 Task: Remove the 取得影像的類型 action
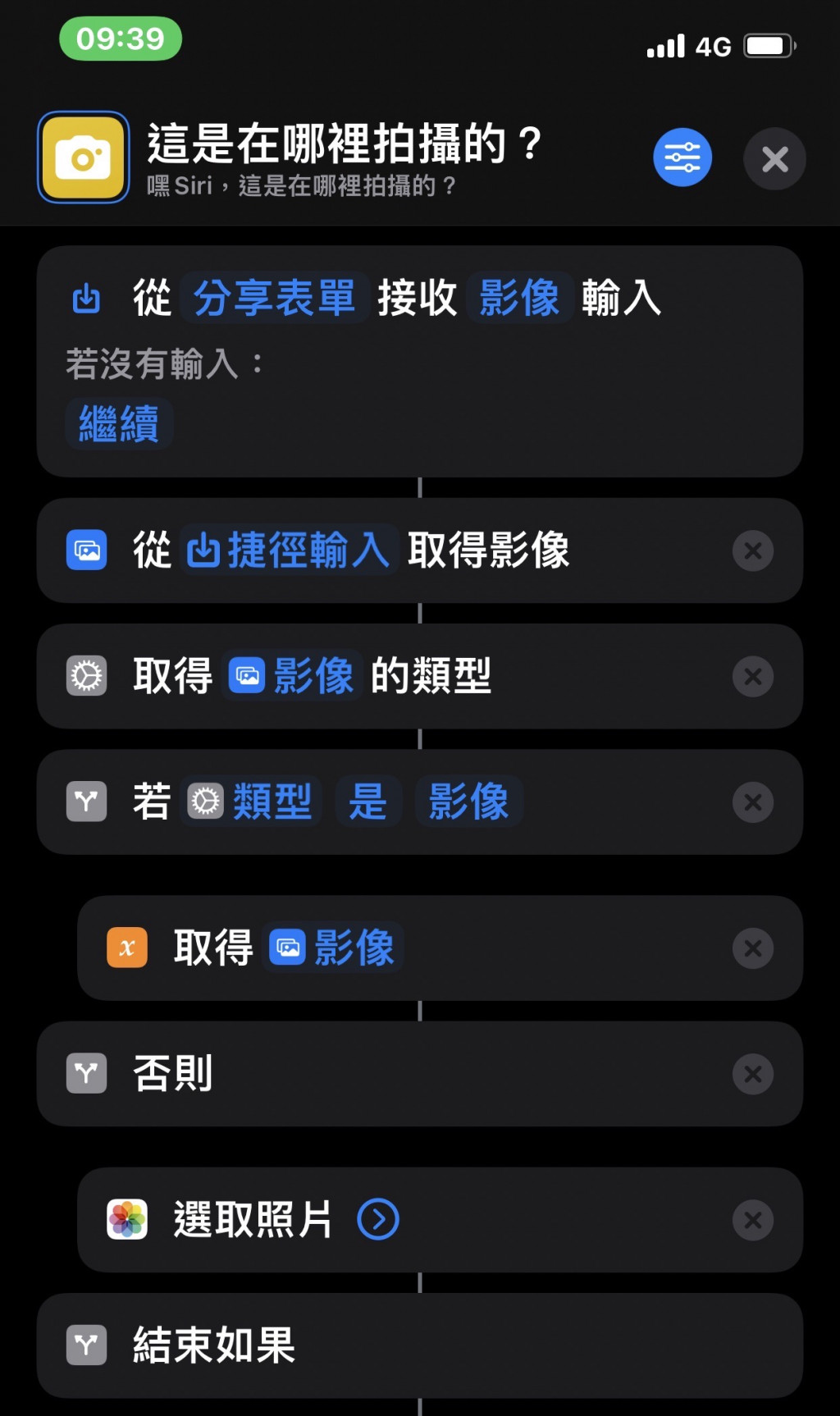(x=752, y=677)
